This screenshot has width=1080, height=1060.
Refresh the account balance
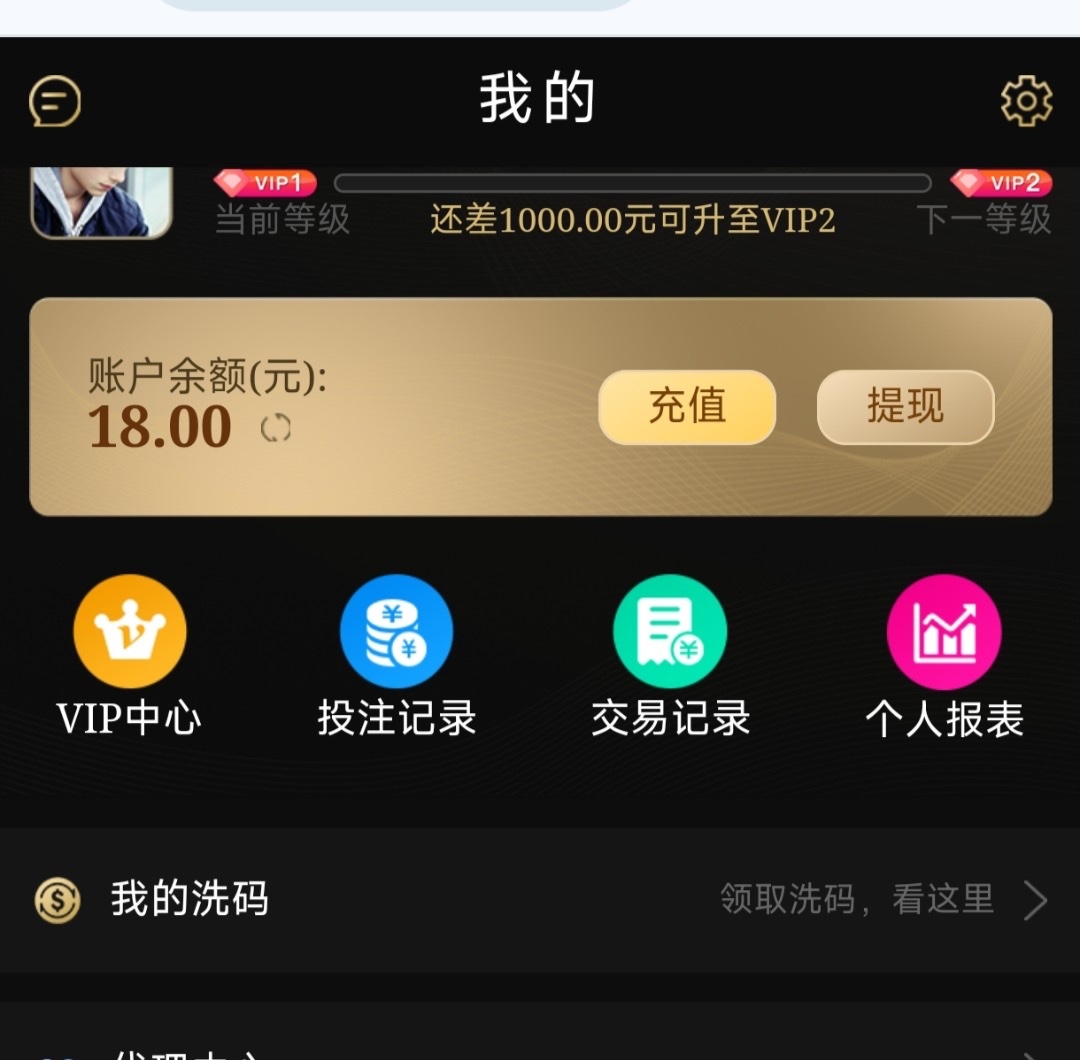click(275, 429)
